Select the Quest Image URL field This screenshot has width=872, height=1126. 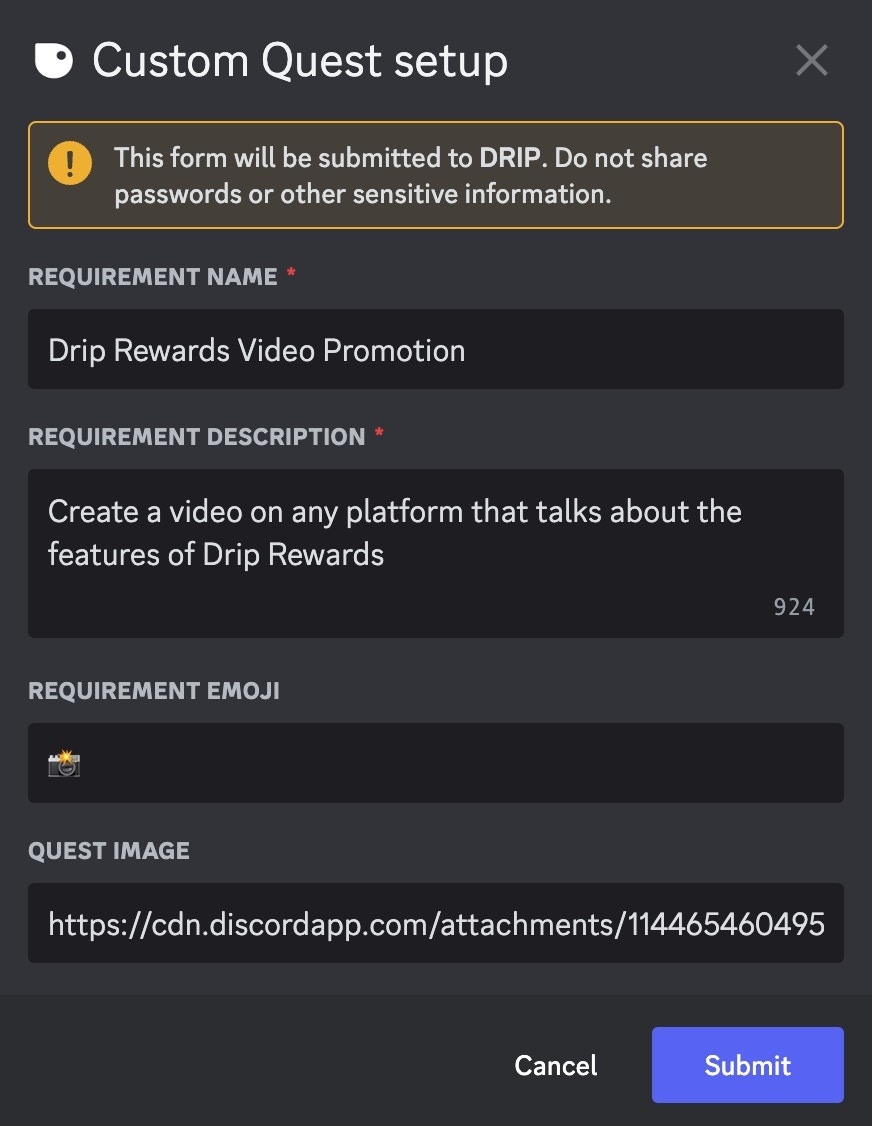click(x=435, y=923)
